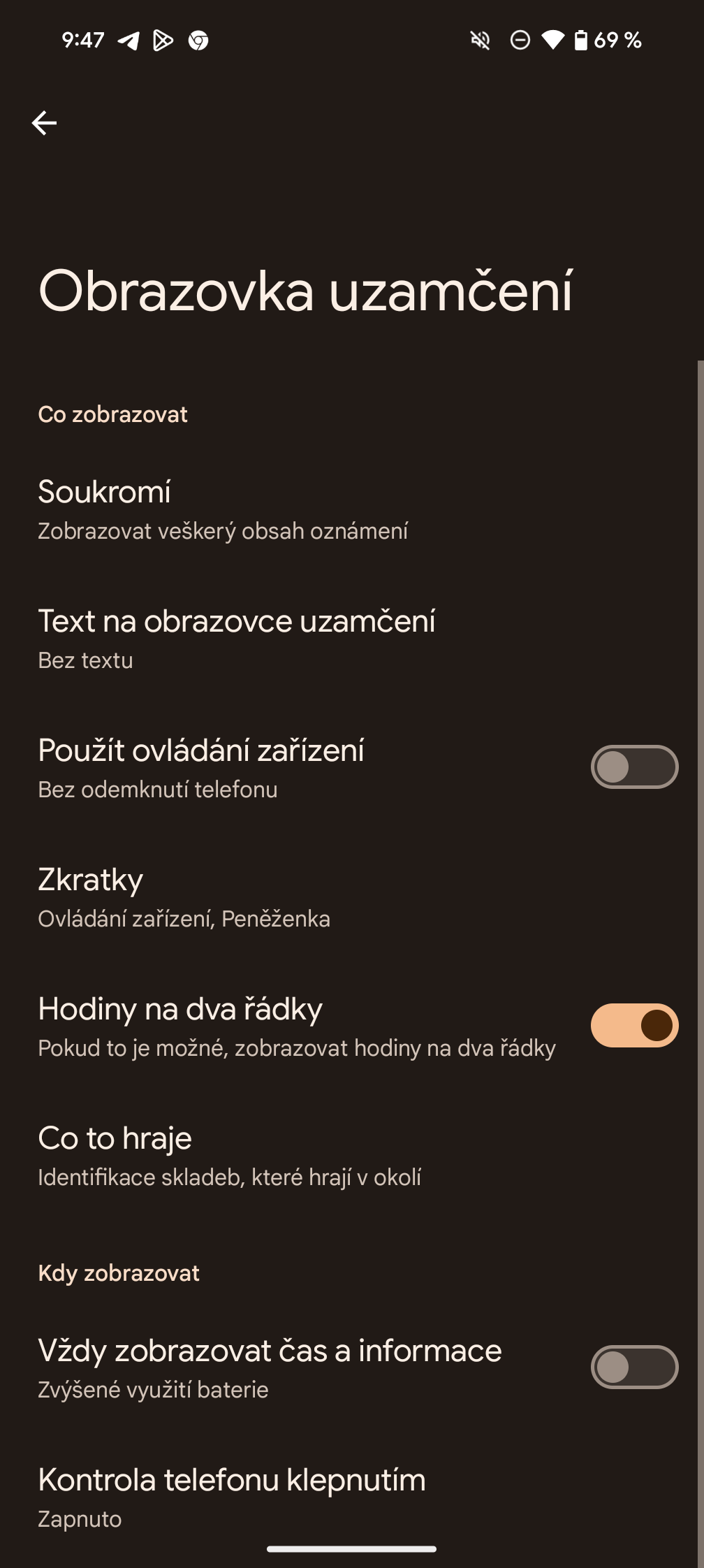Go back using the arrow icon
This screenshot has width=704, height=1568.
pyautogui.click(x=44, y=123)
